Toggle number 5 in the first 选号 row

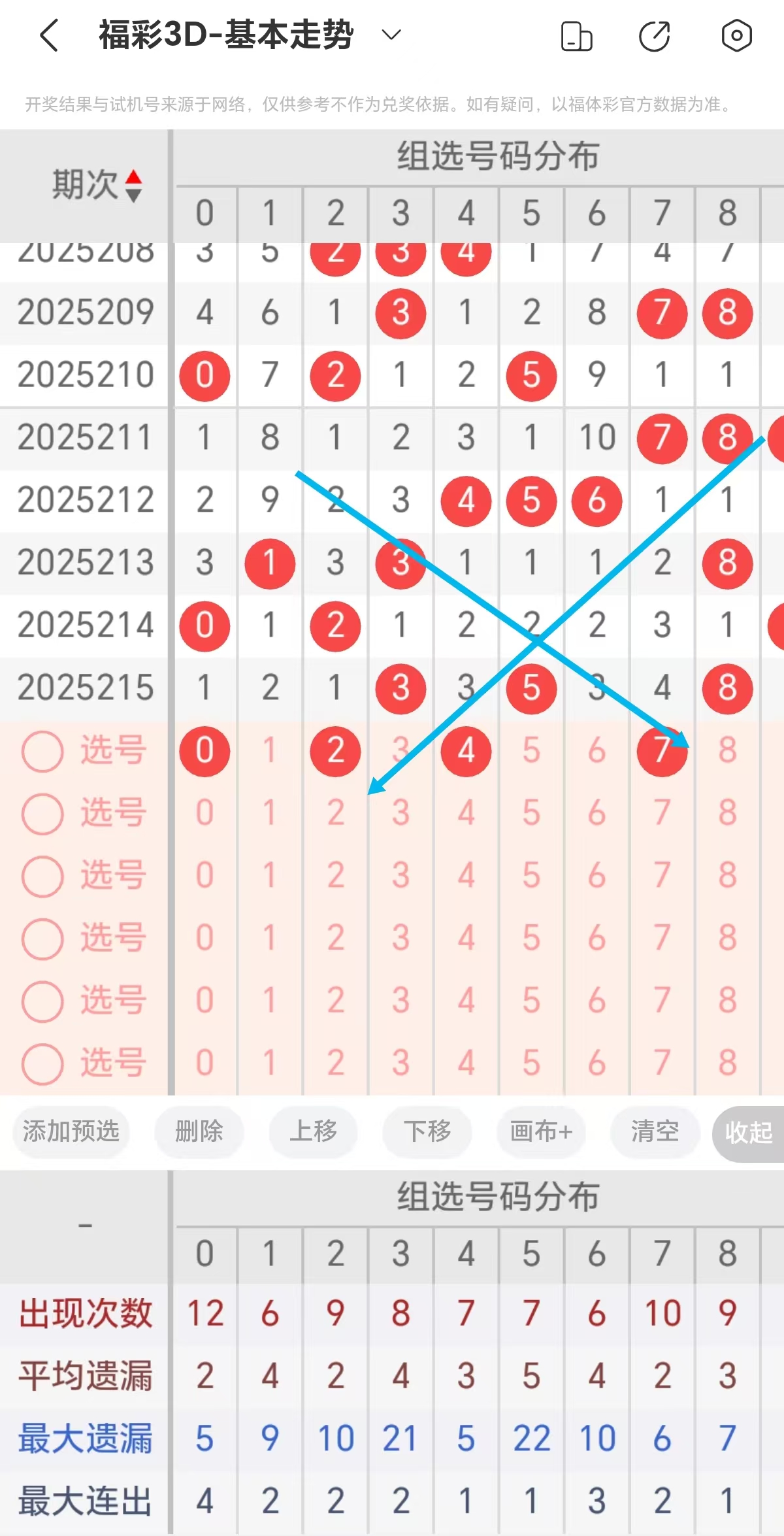click(531, 750)
